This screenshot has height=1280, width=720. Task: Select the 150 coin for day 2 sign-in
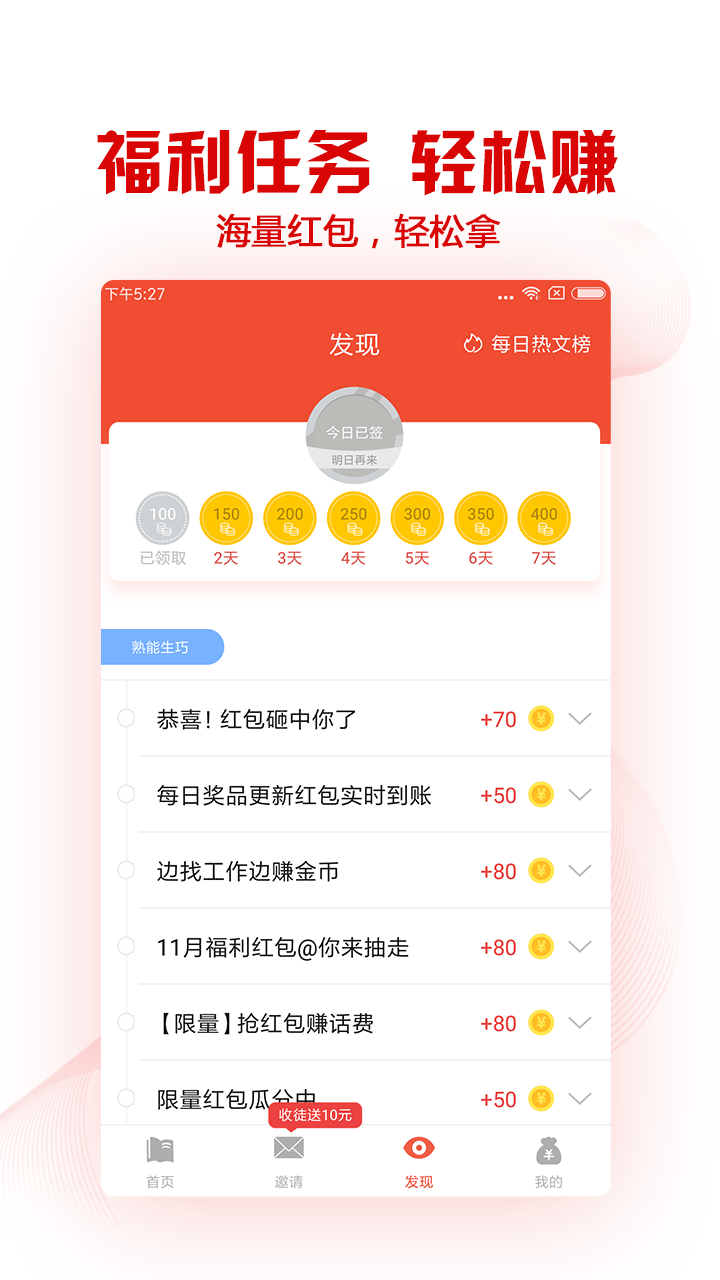point(225,519)
